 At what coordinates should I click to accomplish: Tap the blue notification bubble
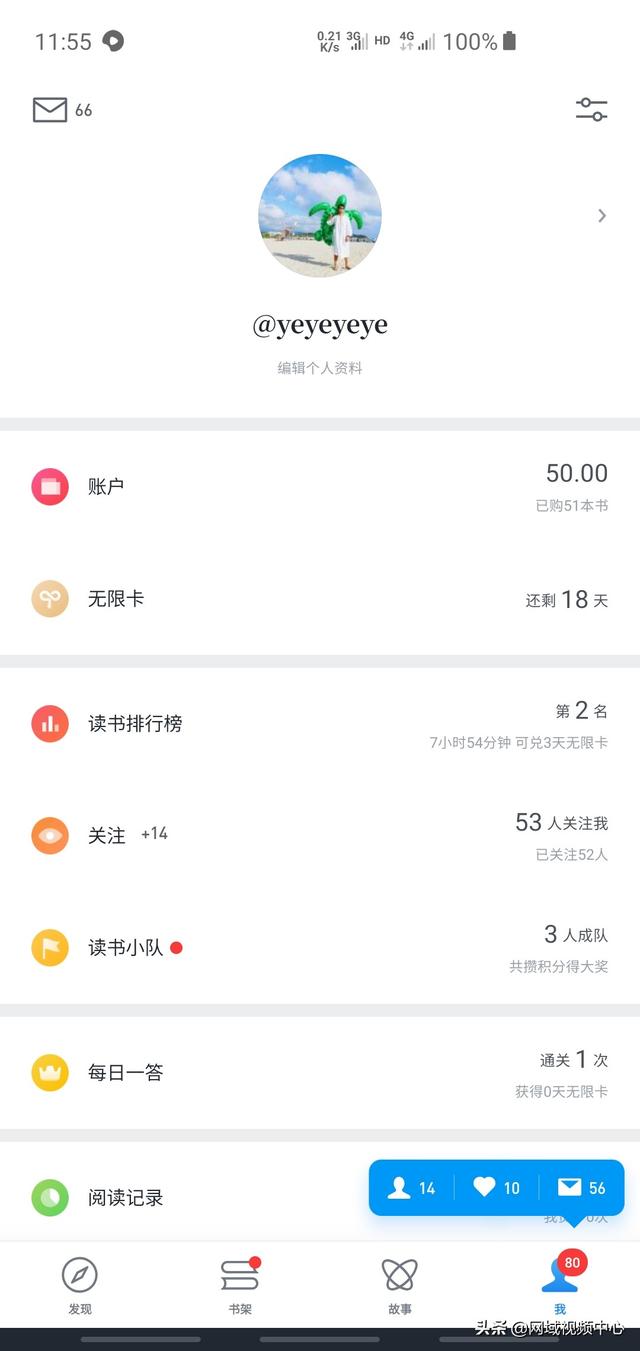(x=497, y=1188)
